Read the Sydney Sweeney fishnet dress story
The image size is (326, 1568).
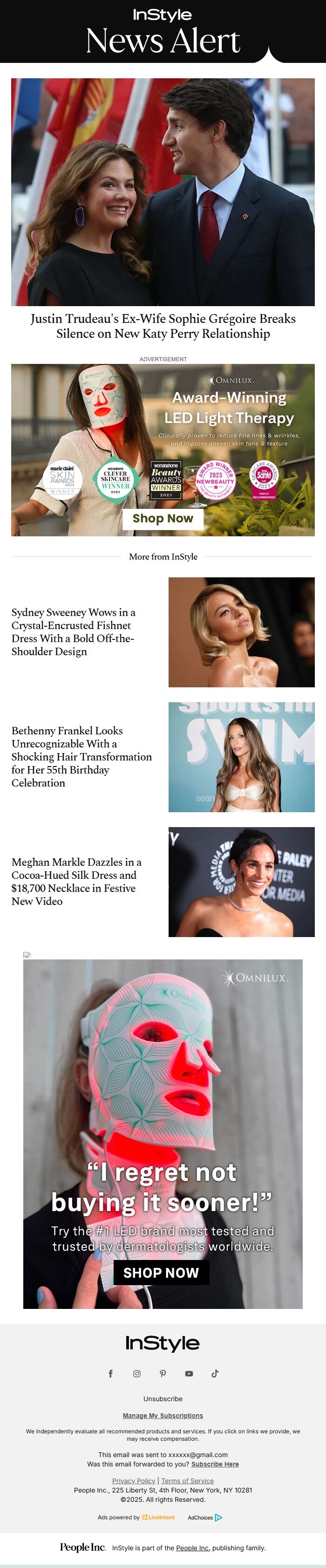(x=73, y=632)
